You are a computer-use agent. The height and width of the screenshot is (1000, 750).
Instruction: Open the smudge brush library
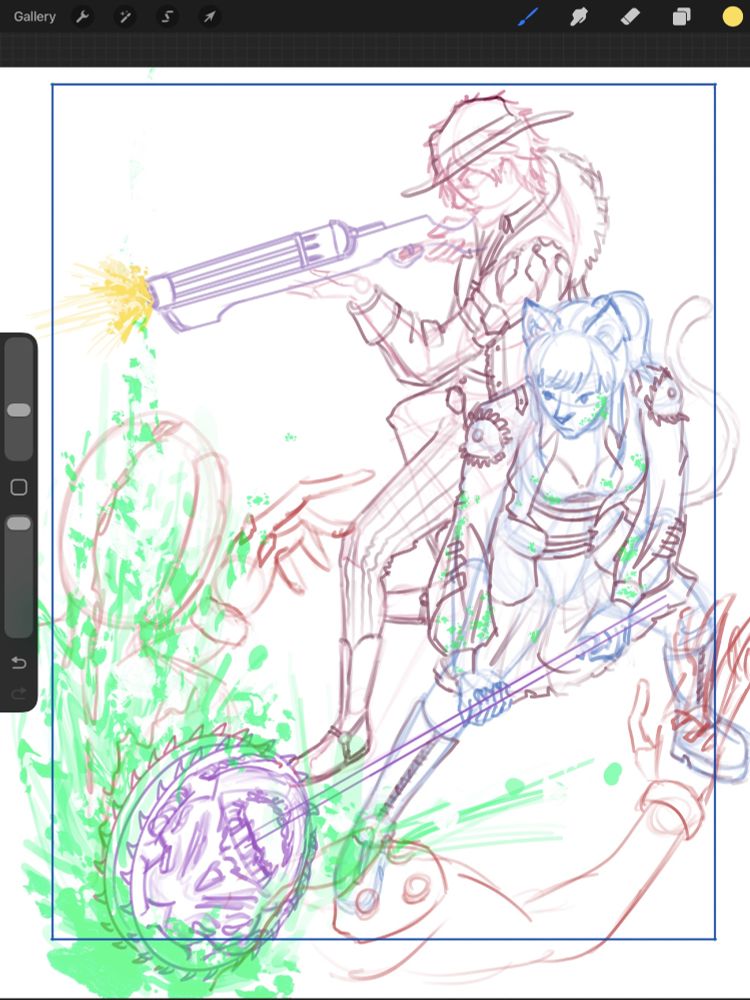point(580,16)
